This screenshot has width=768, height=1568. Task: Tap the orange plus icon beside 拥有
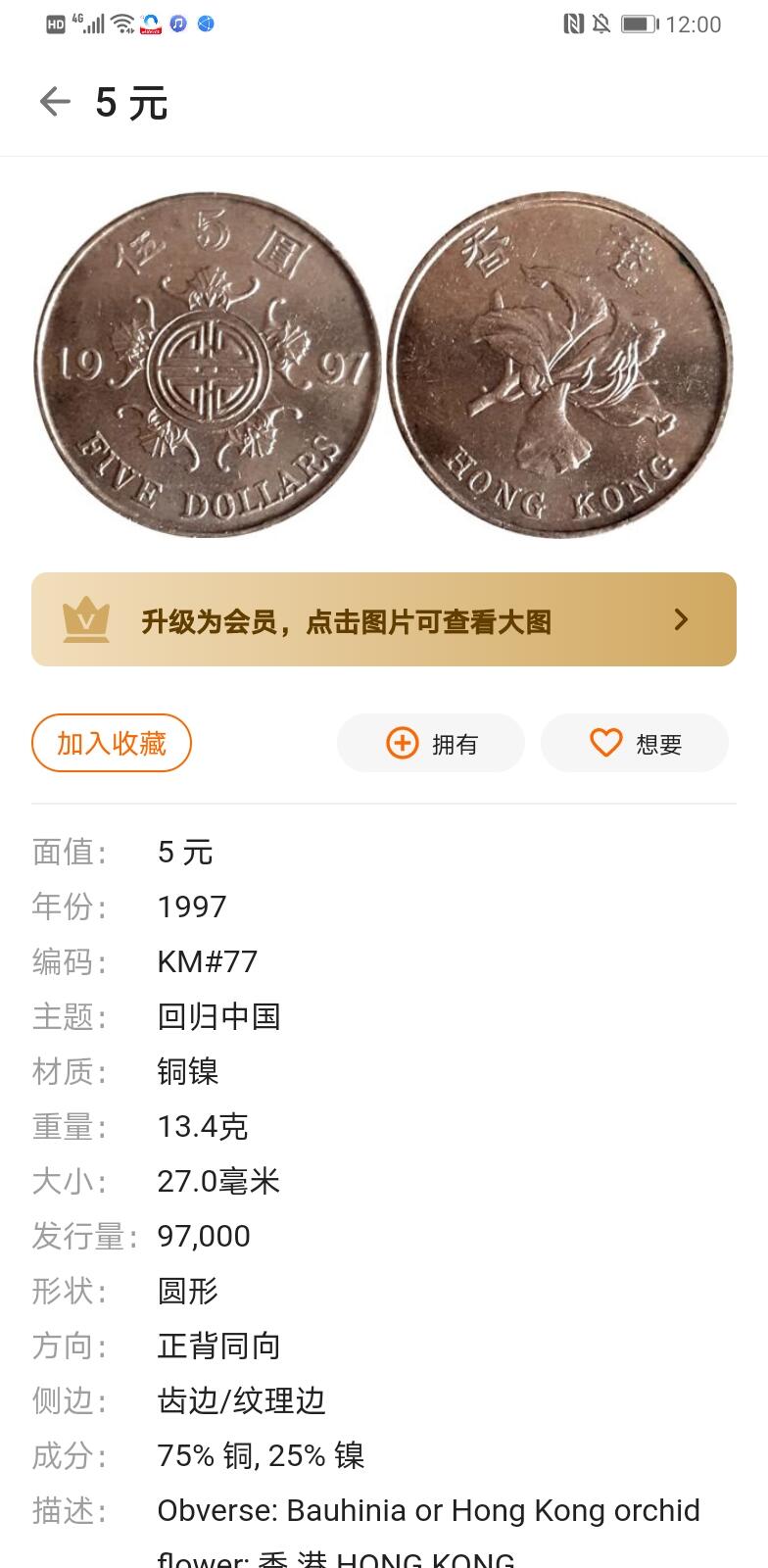401,743
